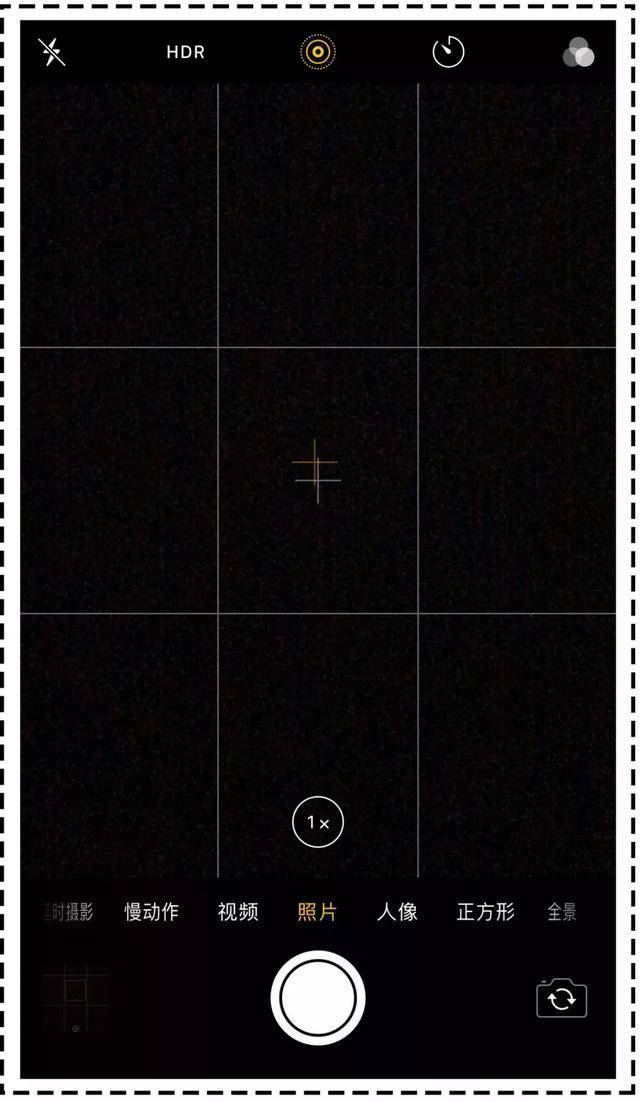Switch to 视频 video mode
This screenshot has width=640, height=1102.
point(238,912)
